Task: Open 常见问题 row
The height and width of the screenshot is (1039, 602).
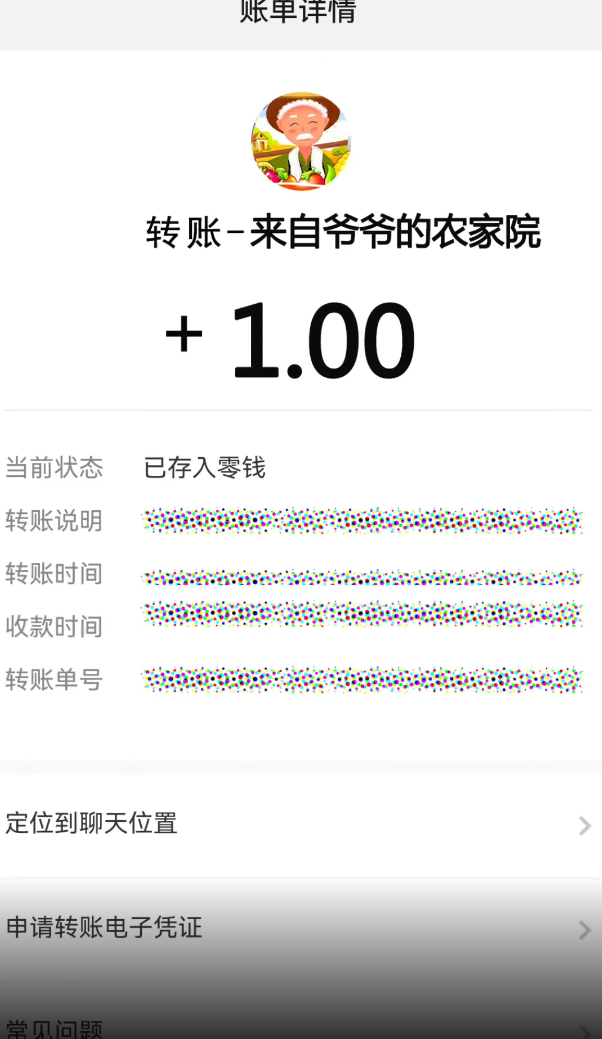Action: 300,1026
